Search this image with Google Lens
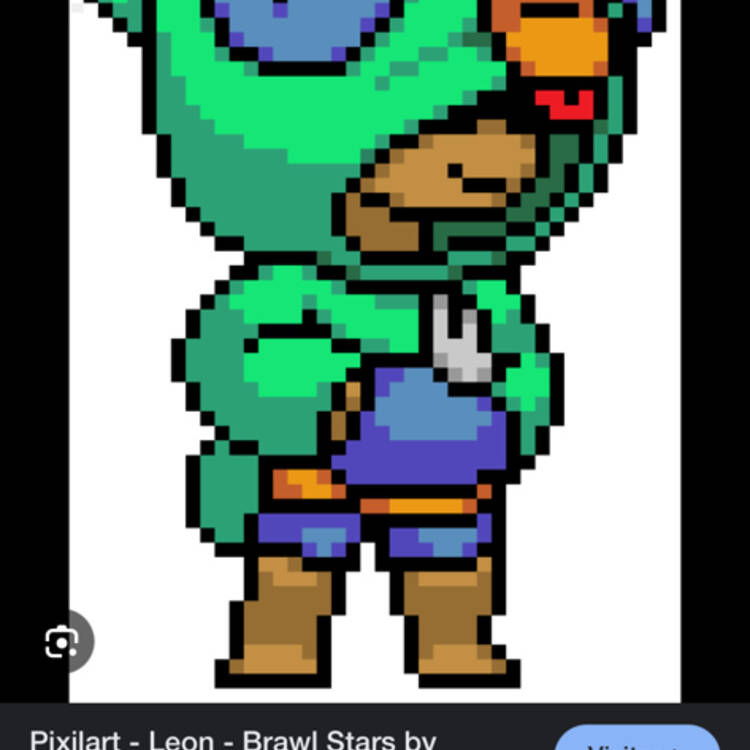This screenshot has width=750, height=750. coord(62,641)
